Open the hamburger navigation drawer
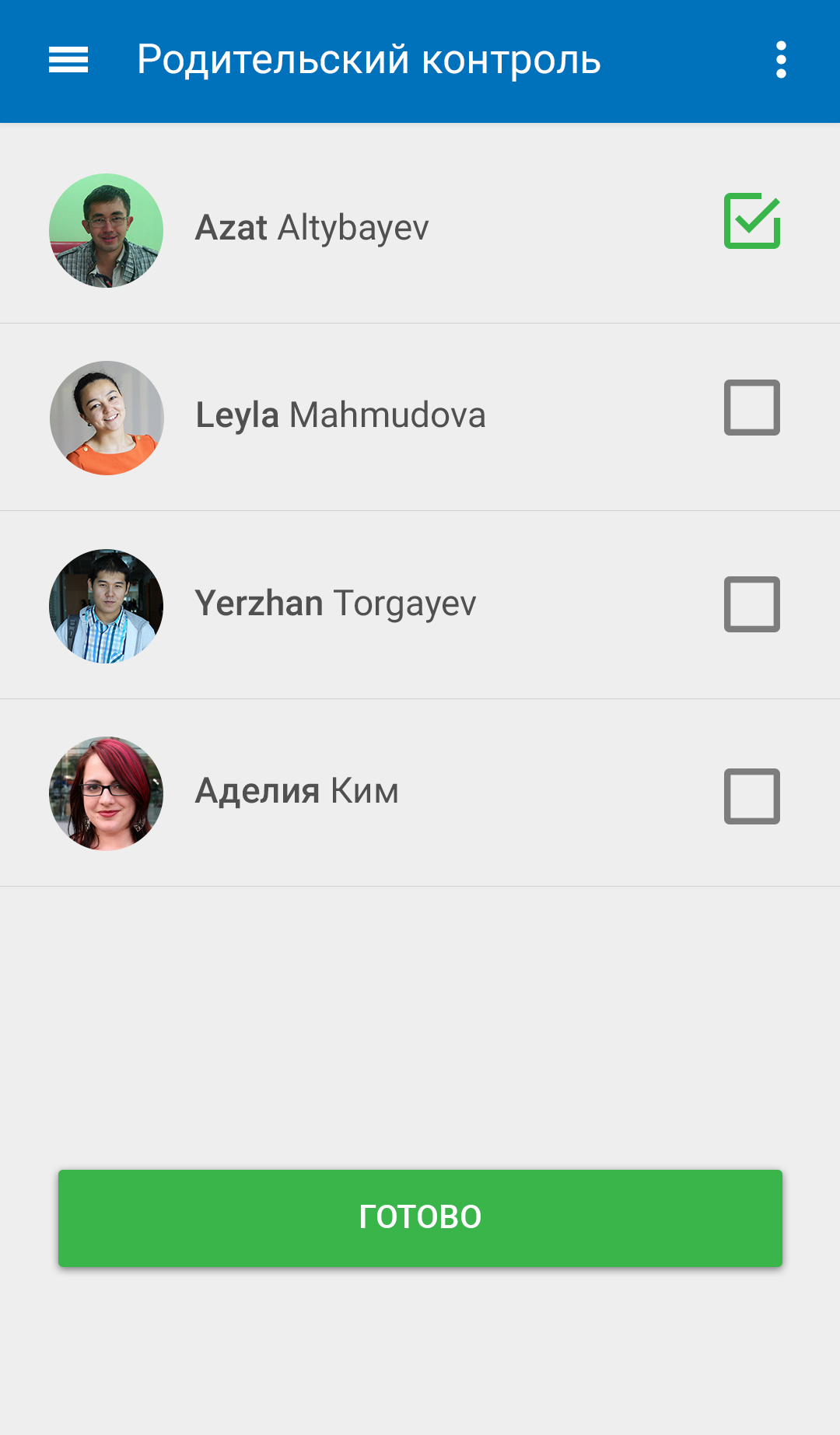Screen dimensions: 840x1435 tap(68, 60)
